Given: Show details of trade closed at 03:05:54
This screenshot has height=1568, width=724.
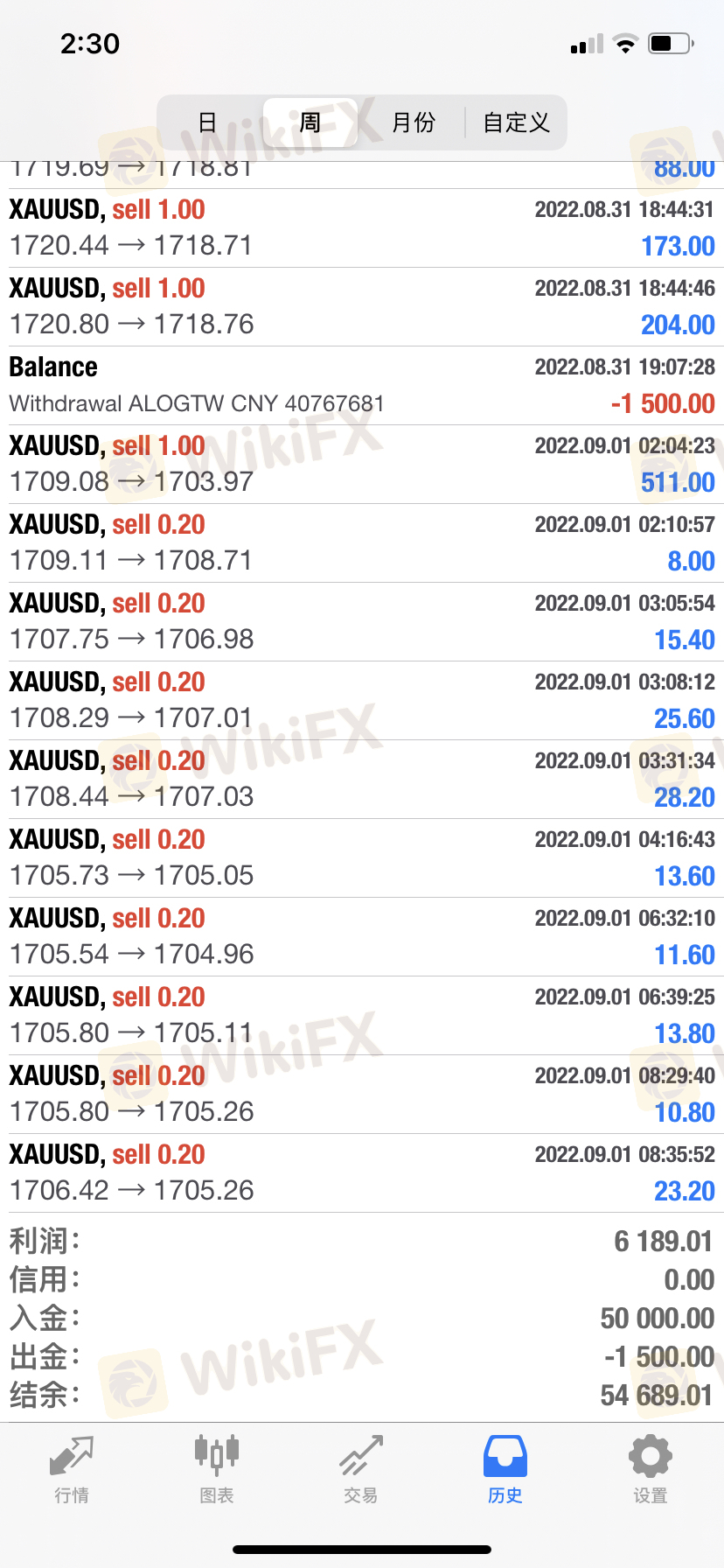Looking at the screenshot, I should click(x=362, y=622).
